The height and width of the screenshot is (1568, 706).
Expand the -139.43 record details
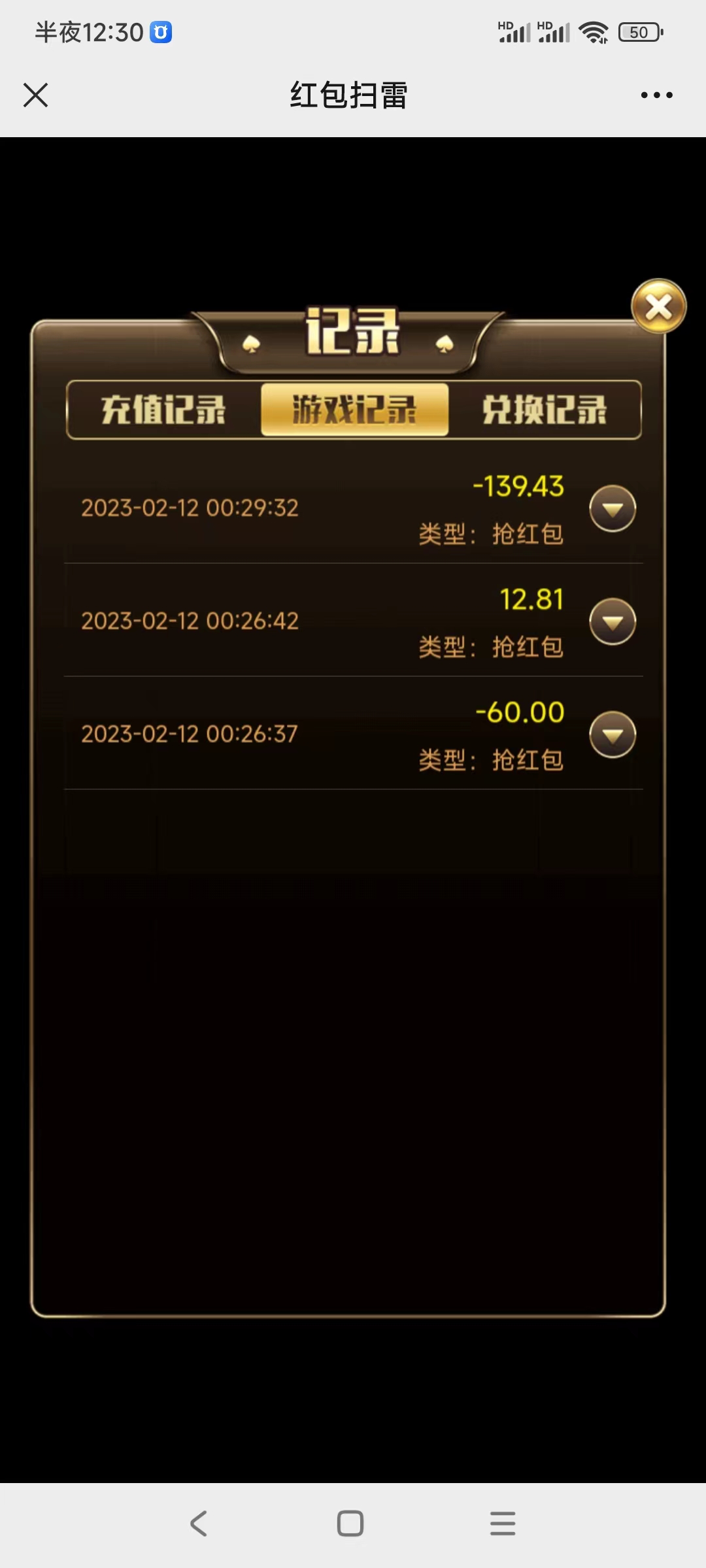pos(613,509)
